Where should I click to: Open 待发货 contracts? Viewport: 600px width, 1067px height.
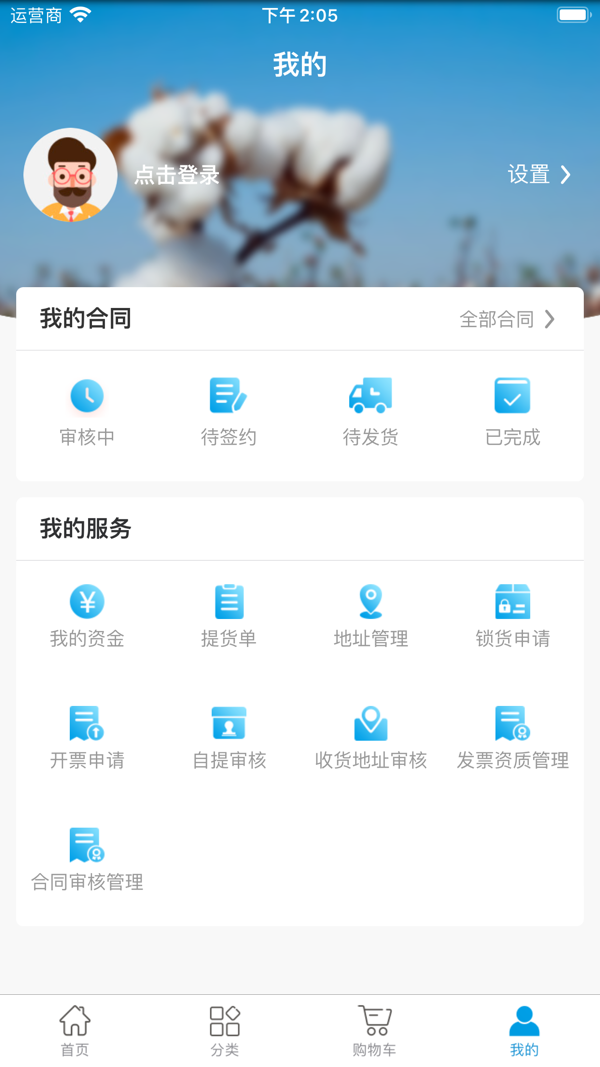coord(370,412)
